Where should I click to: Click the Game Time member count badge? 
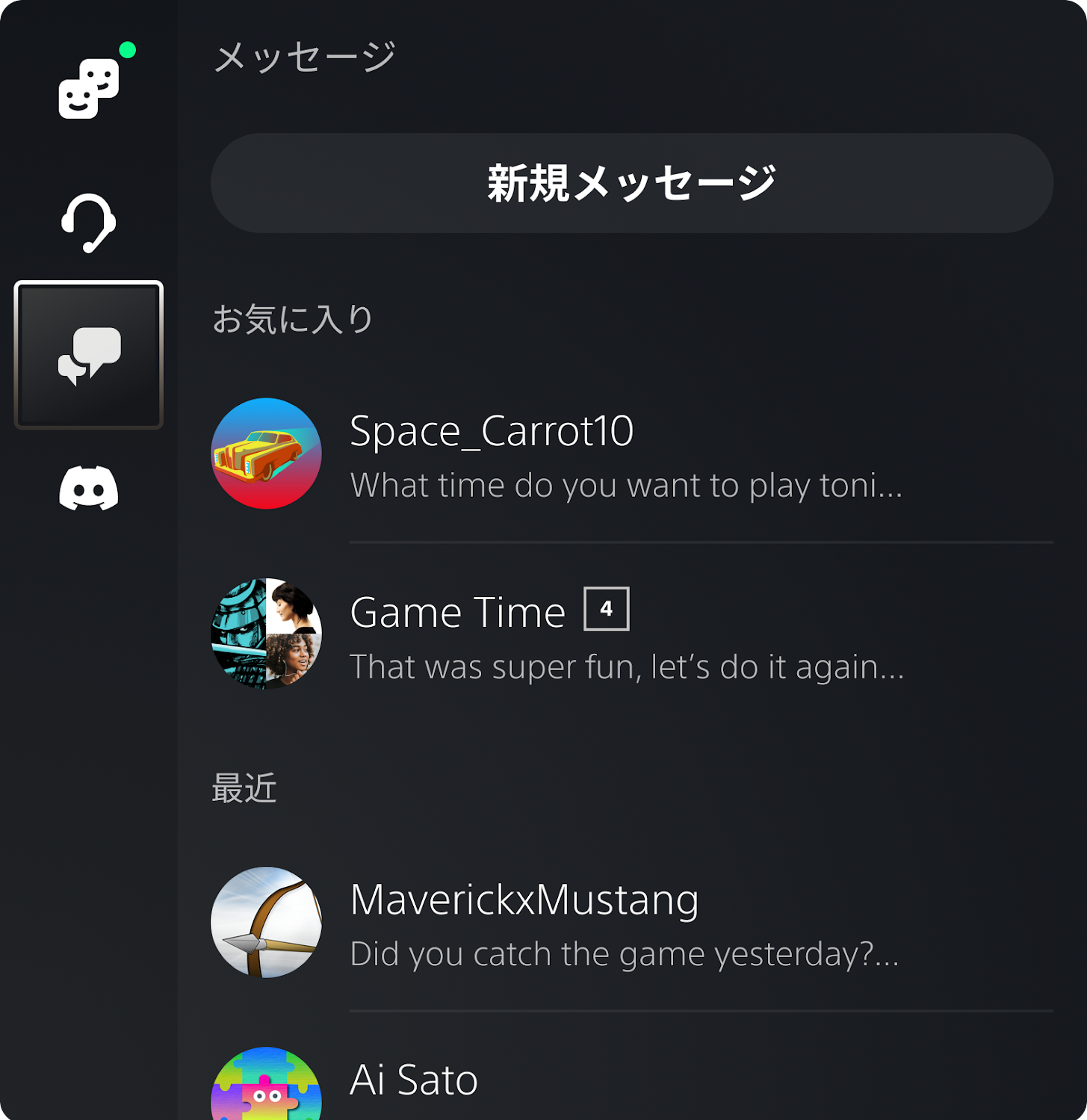click(x=607, y=609)
